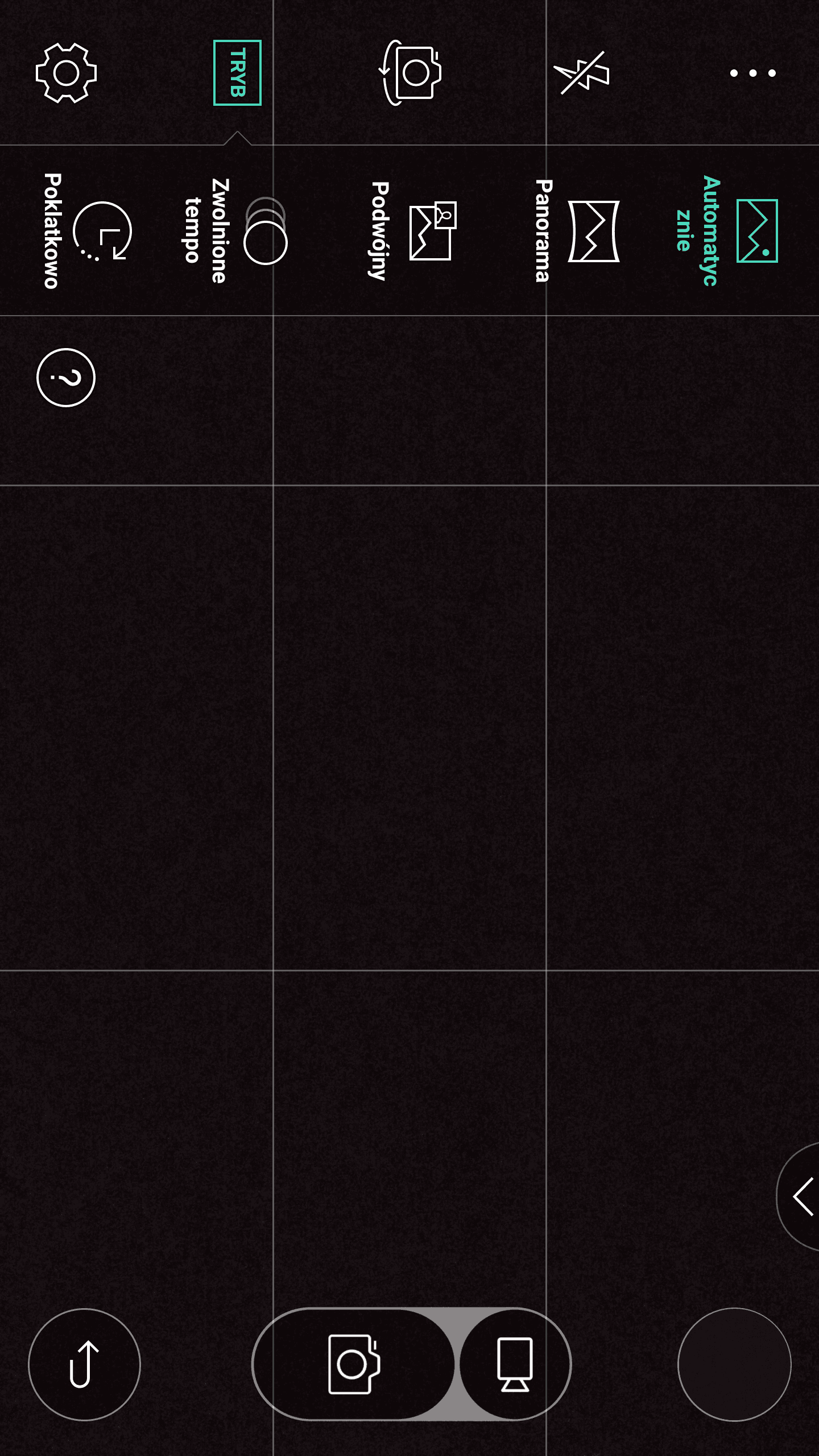Screen dimensions: 819x1456
Task: Select Zwolnione tempo slow-motion mode
Action: coord(235,231)
